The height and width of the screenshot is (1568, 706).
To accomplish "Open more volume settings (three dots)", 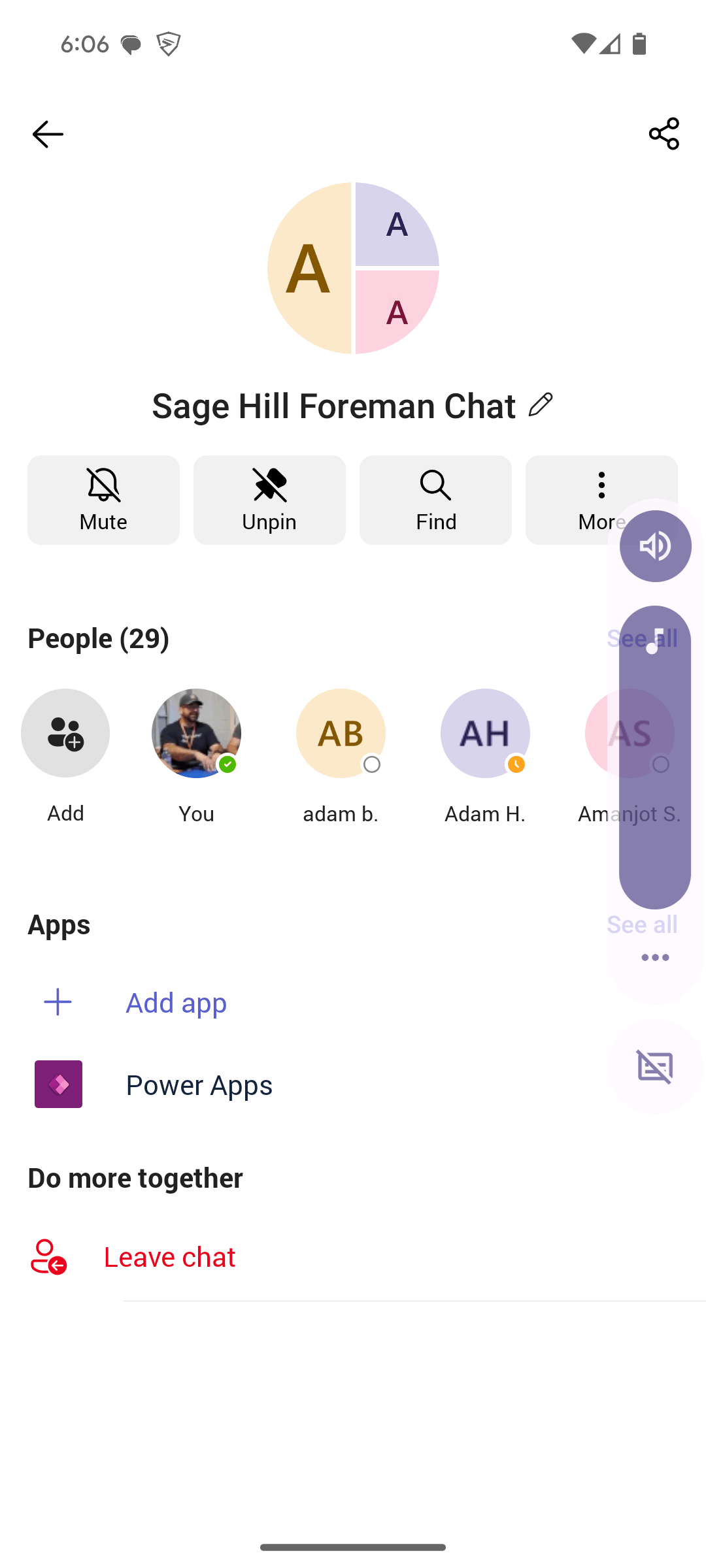I will pyautogui.click(x=655, y=958).
